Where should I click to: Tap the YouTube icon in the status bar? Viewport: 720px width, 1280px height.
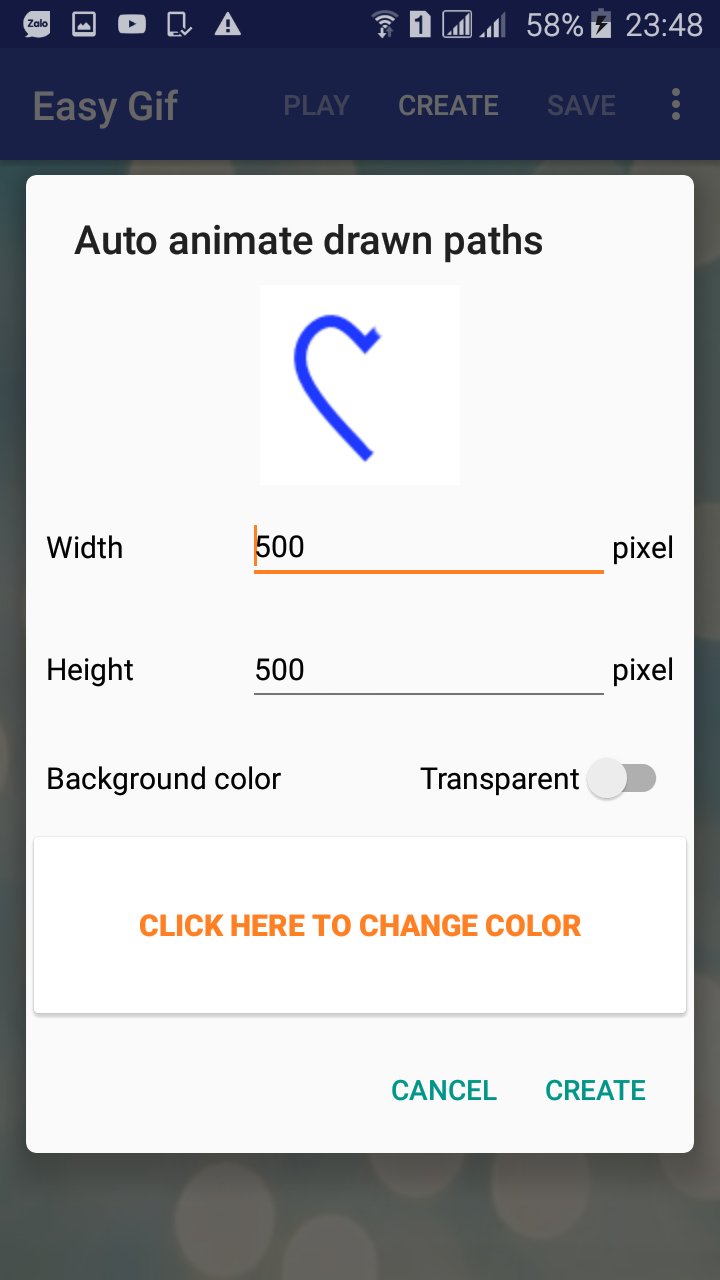pos(131,22)
